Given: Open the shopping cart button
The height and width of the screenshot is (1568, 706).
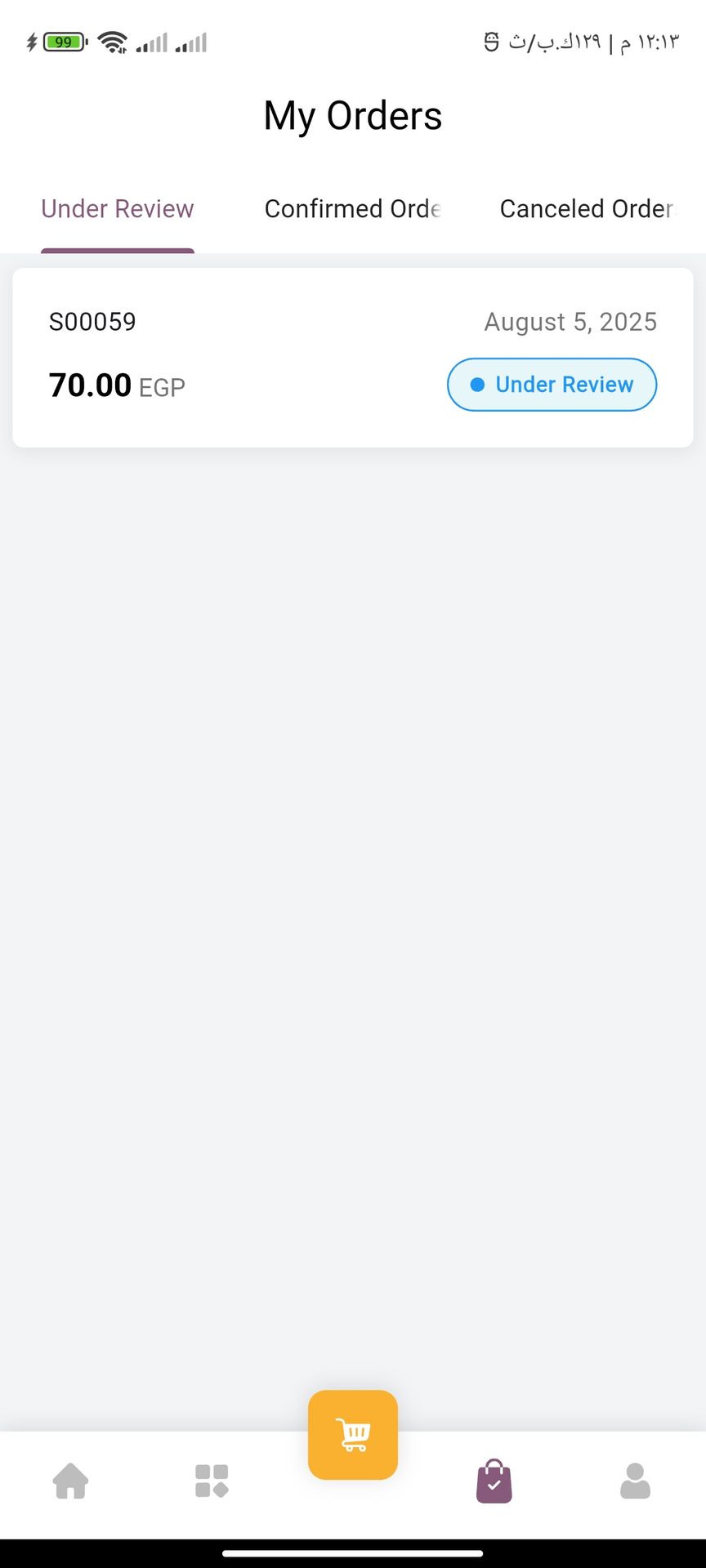Looking at the screenshot, I should [x=352, y=1435].
